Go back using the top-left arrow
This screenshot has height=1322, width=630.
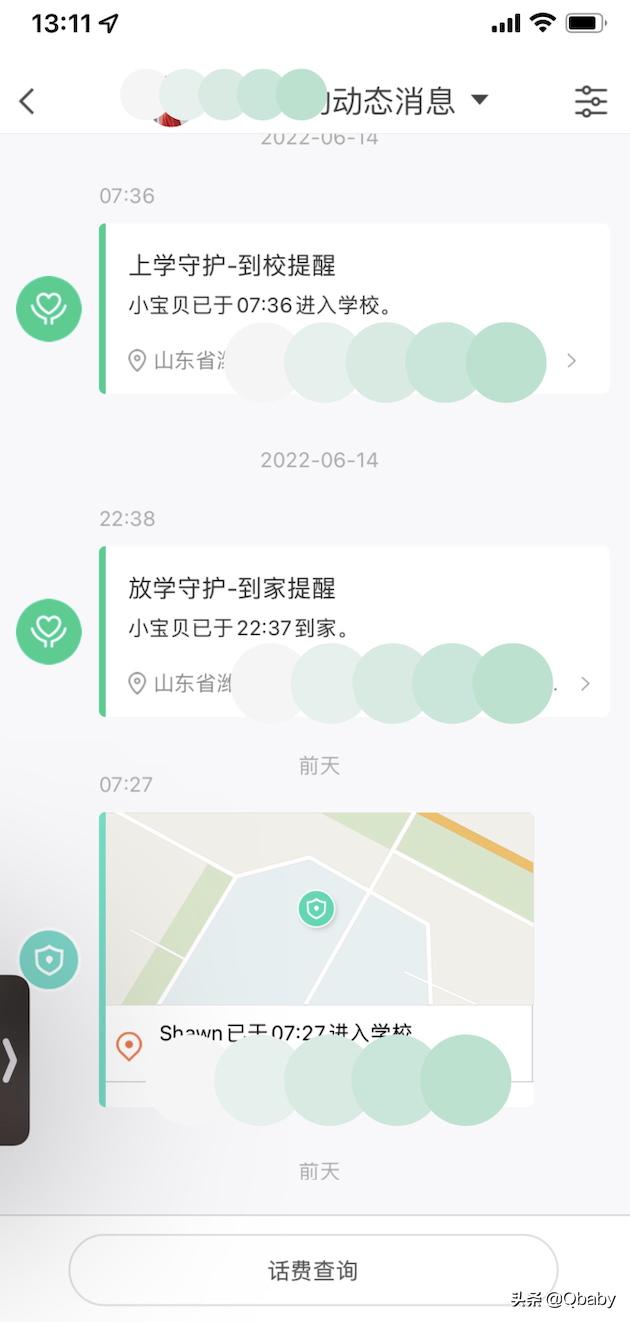27,100
